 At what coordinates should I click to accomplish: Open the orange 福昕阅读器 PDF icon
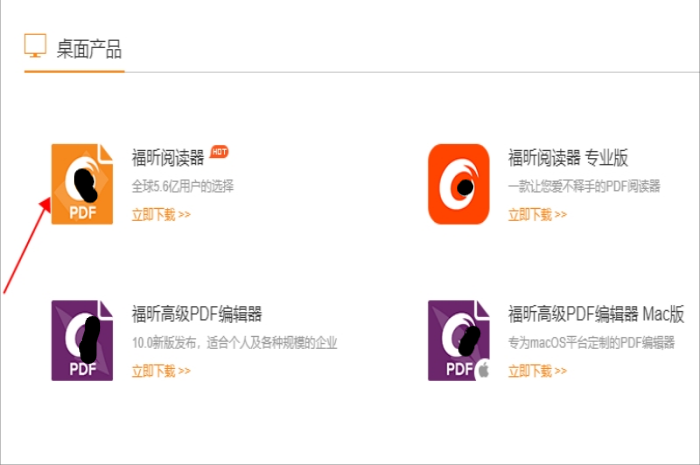(82, 184)
